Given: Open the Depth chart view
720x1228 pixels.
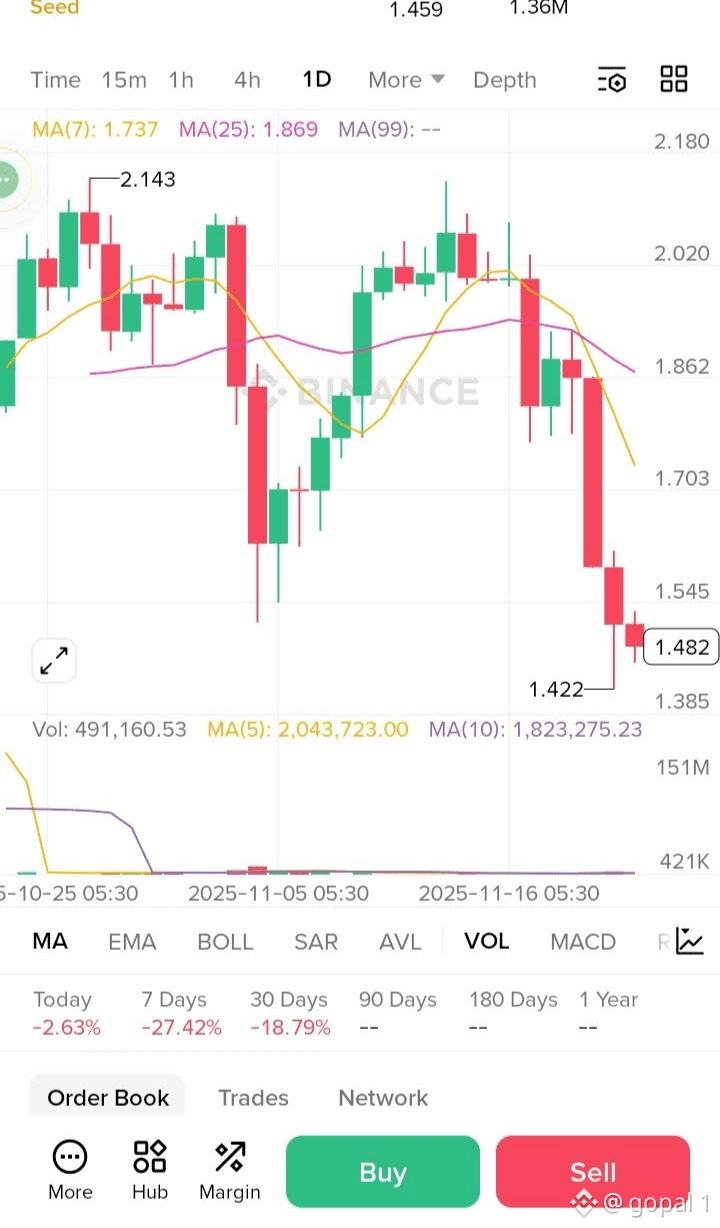Looking at the screenshot, I should coord(504,80).
